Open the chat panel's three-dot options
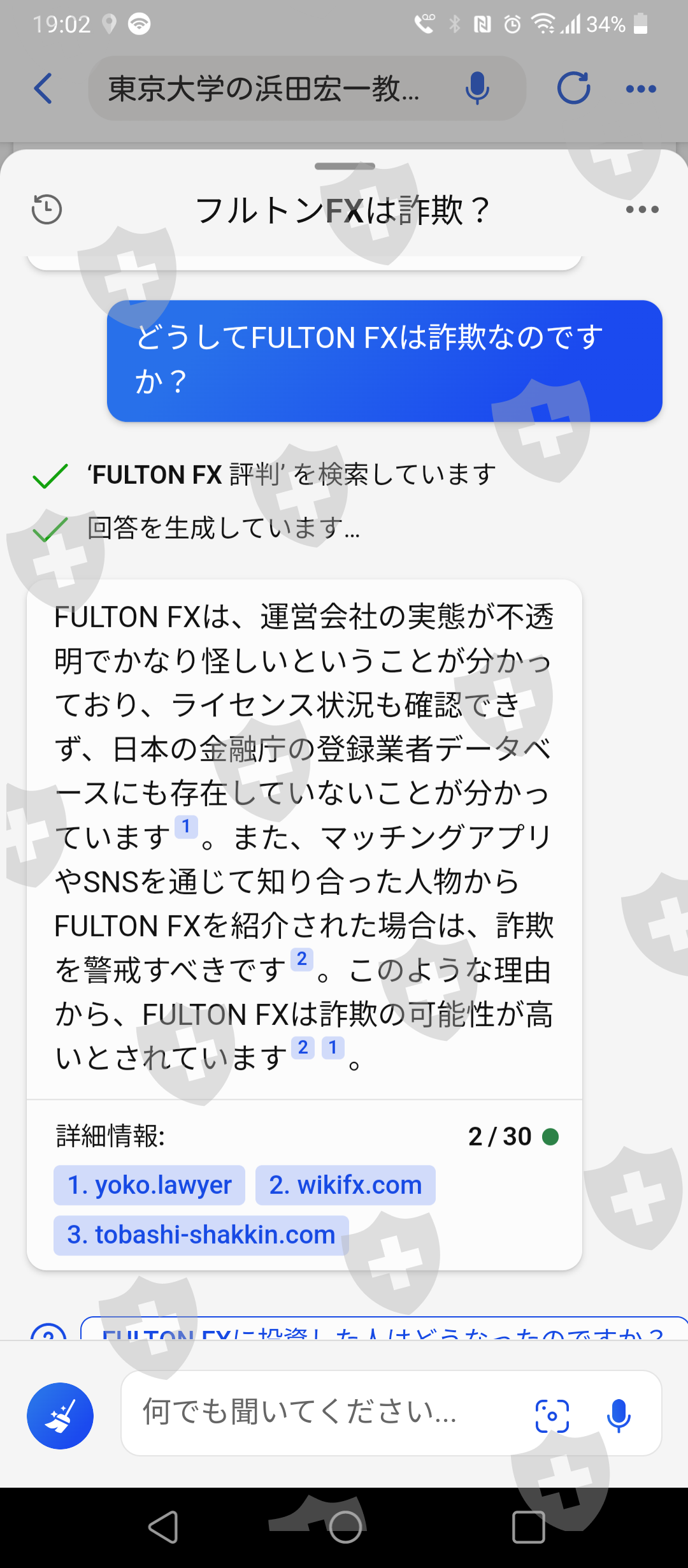This screenshot has width=688, height=1568. [x=642, y=209]
